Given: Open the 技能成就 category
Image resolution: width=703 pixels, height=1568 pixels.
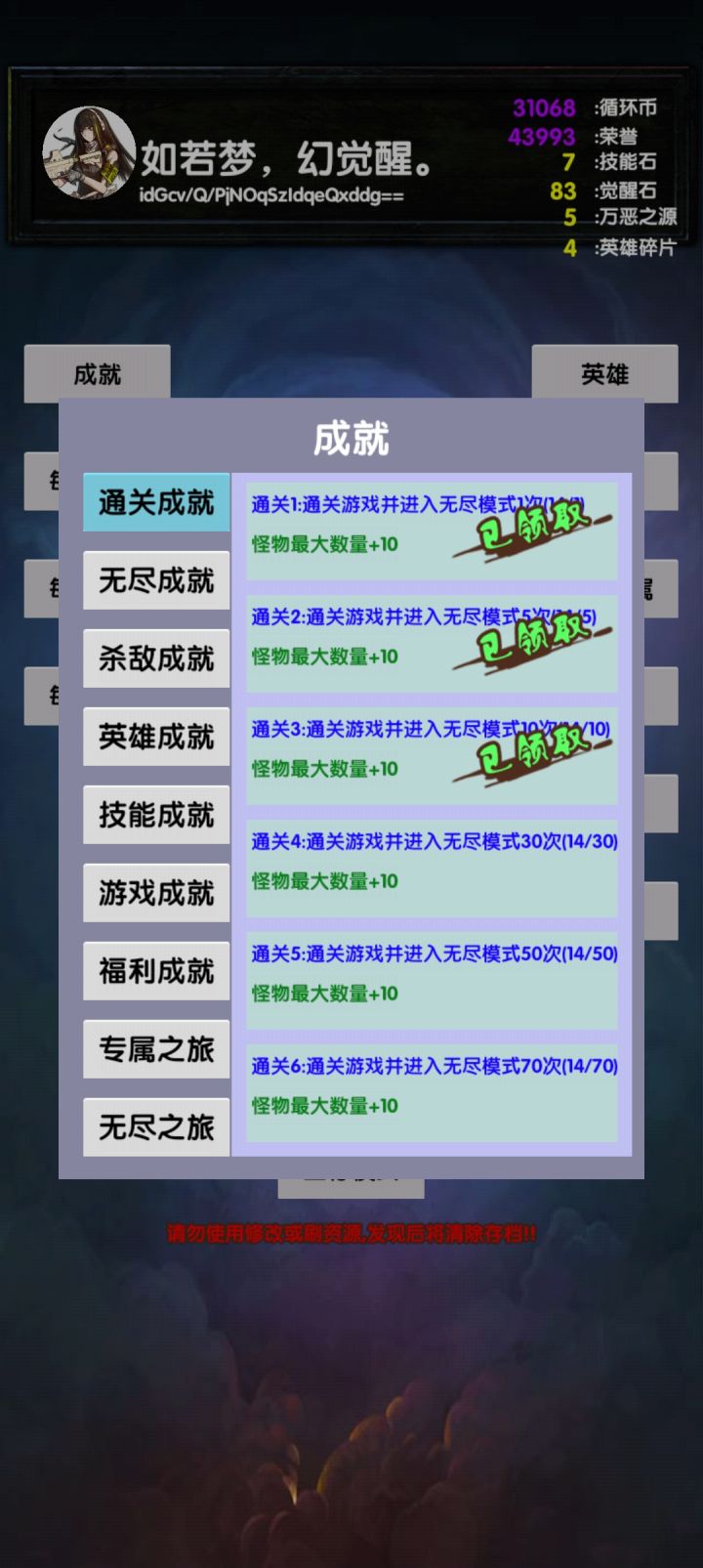Looking at the screenshot, I should pyautogui.click(x=156, y=814).
